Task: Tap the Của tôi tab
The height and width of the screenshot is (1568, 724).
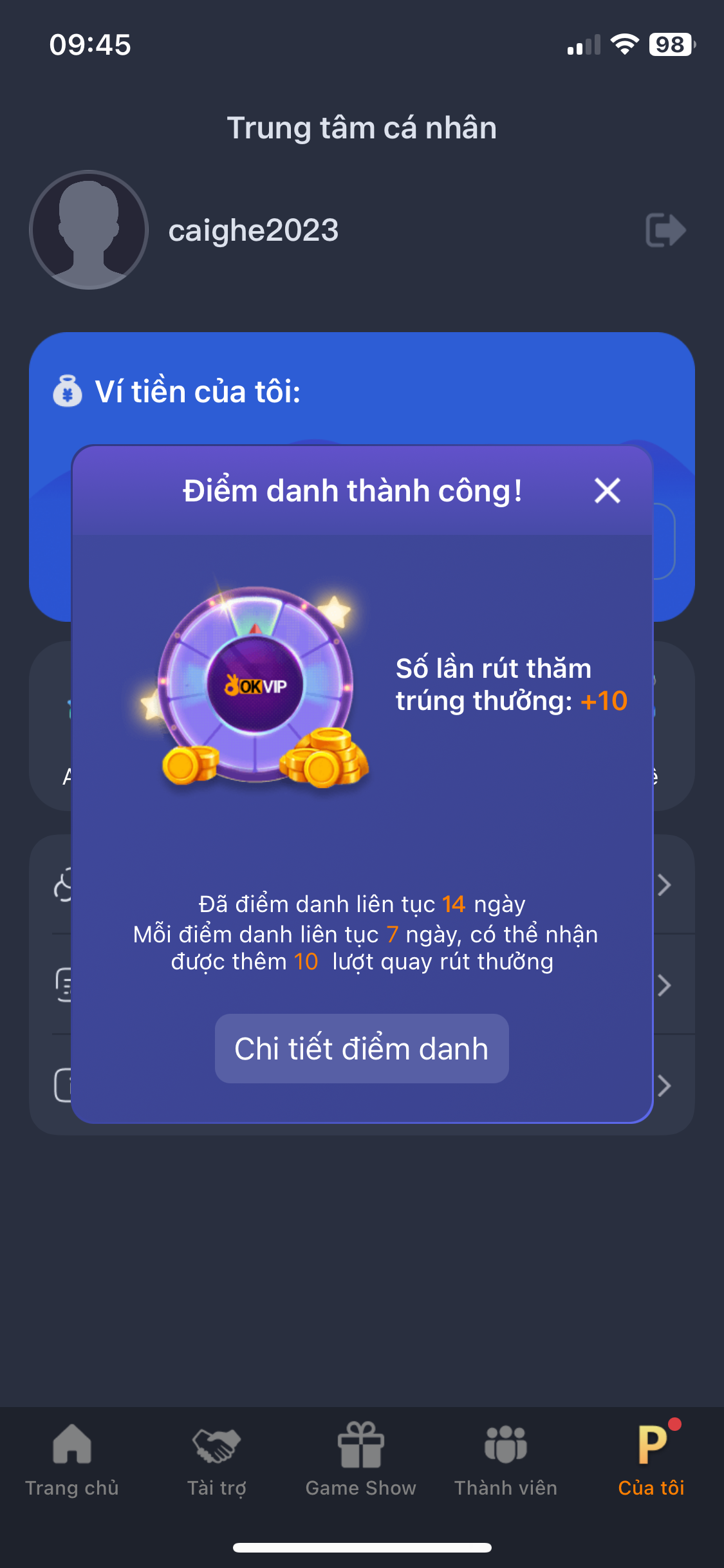Action: pyautogui.click(x=651, y=1460)
